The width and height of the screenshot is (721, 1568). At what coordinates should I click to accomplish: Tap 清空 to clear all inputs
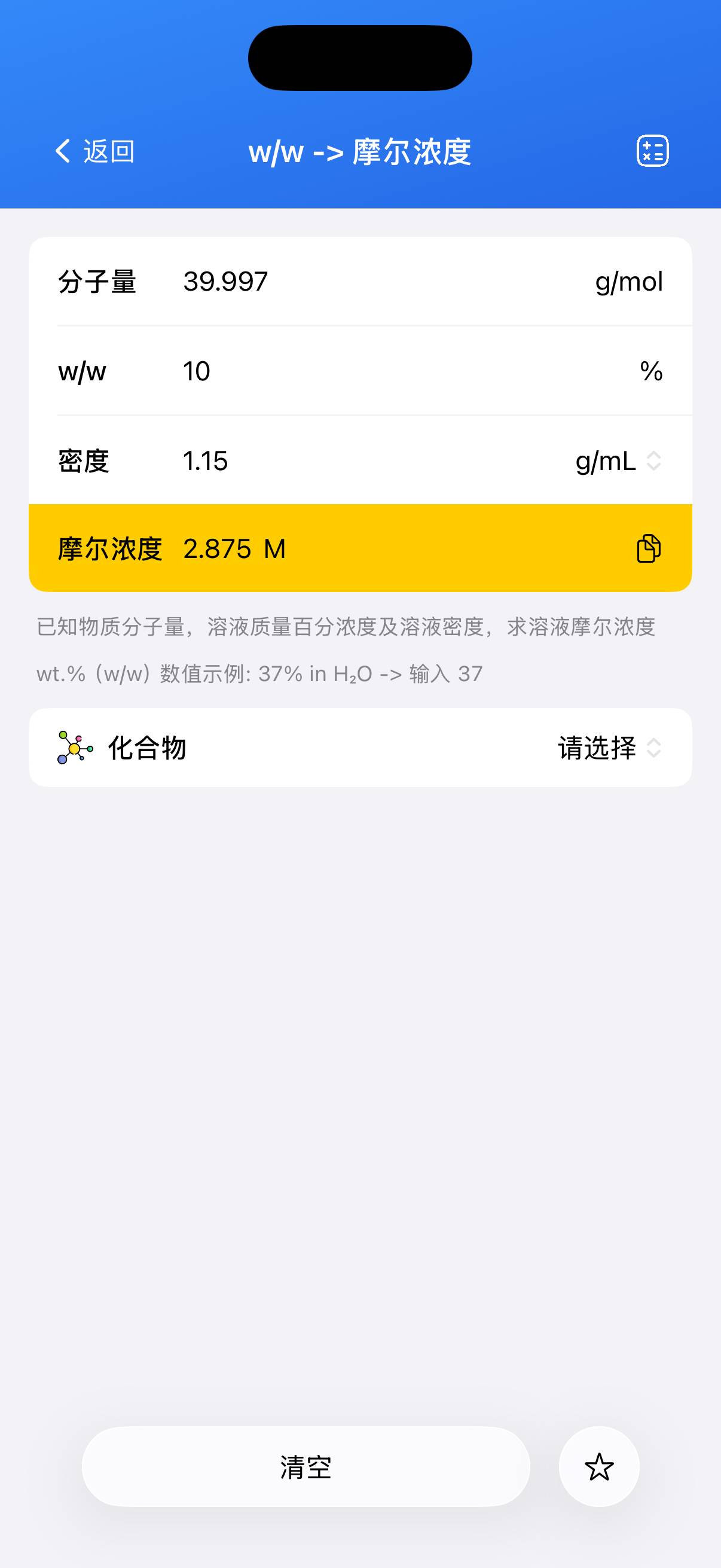305,1467
